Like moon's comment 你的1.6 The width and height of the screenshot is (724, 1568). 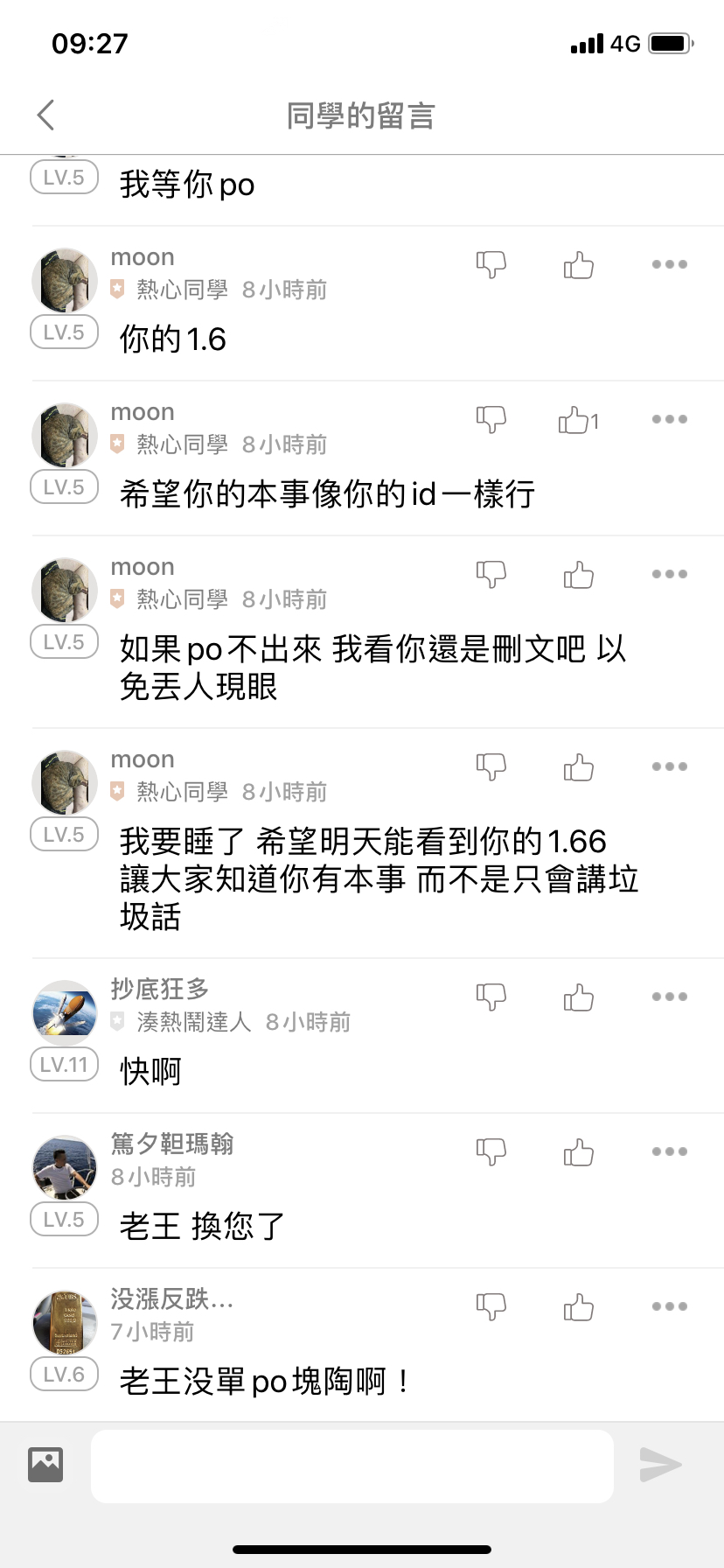tap(578, 264)
